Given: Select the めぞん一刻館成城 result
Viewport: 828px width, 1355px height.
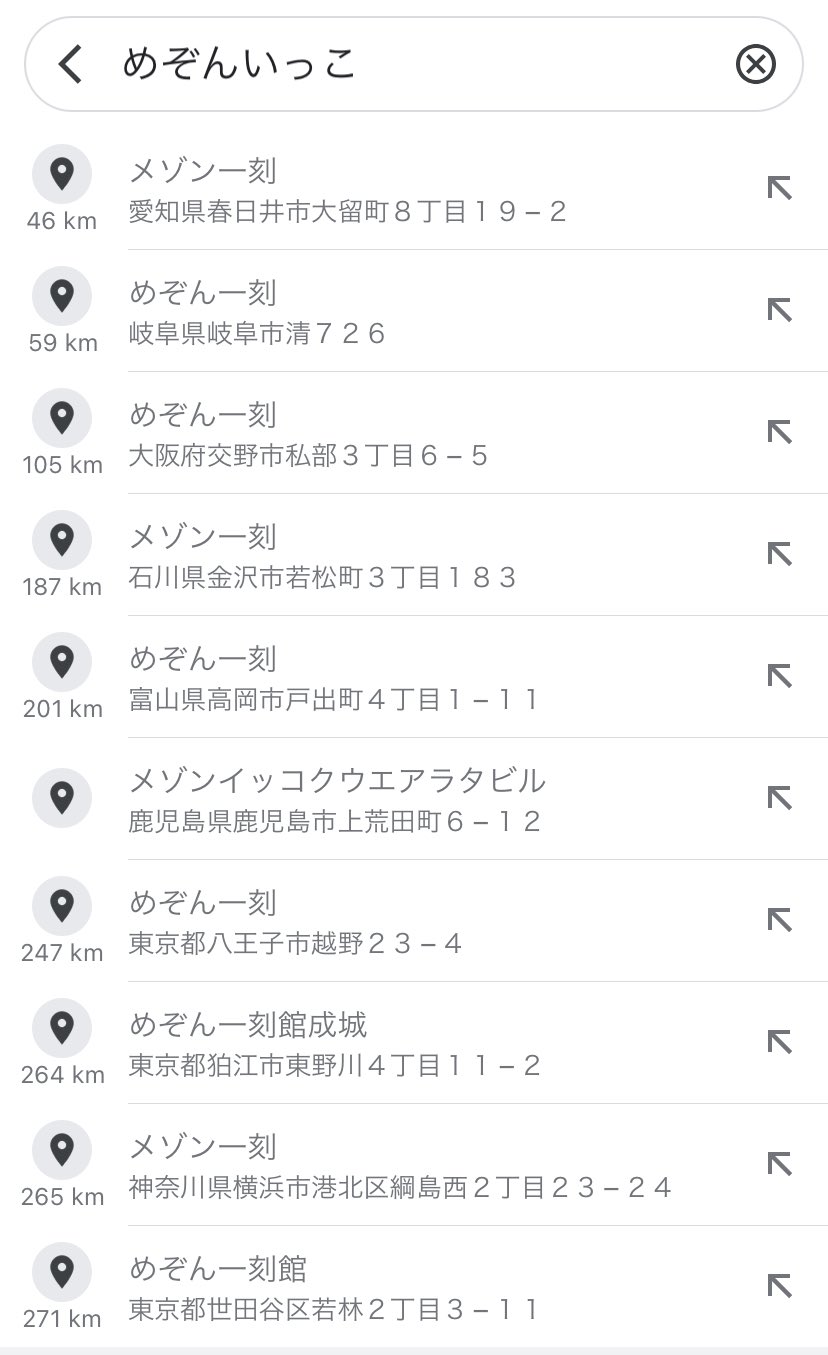Looking at the screenshot, I should [414, 1043].
